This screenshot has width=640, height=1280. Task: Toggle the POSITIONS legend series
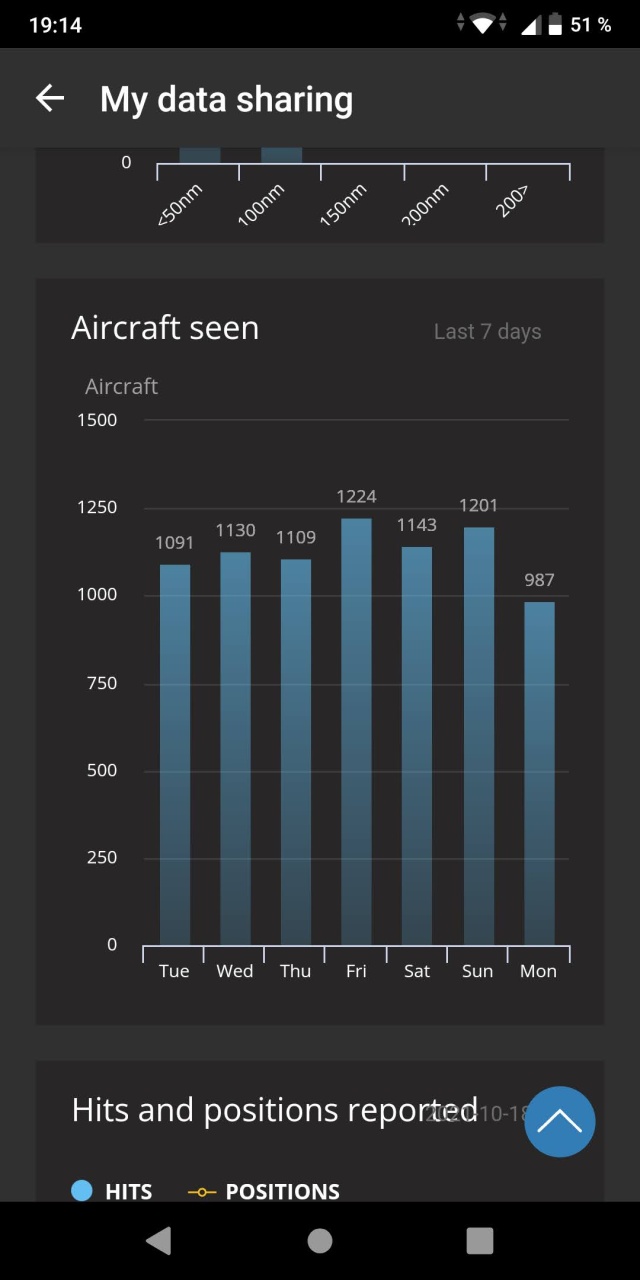click(264, 1191)
